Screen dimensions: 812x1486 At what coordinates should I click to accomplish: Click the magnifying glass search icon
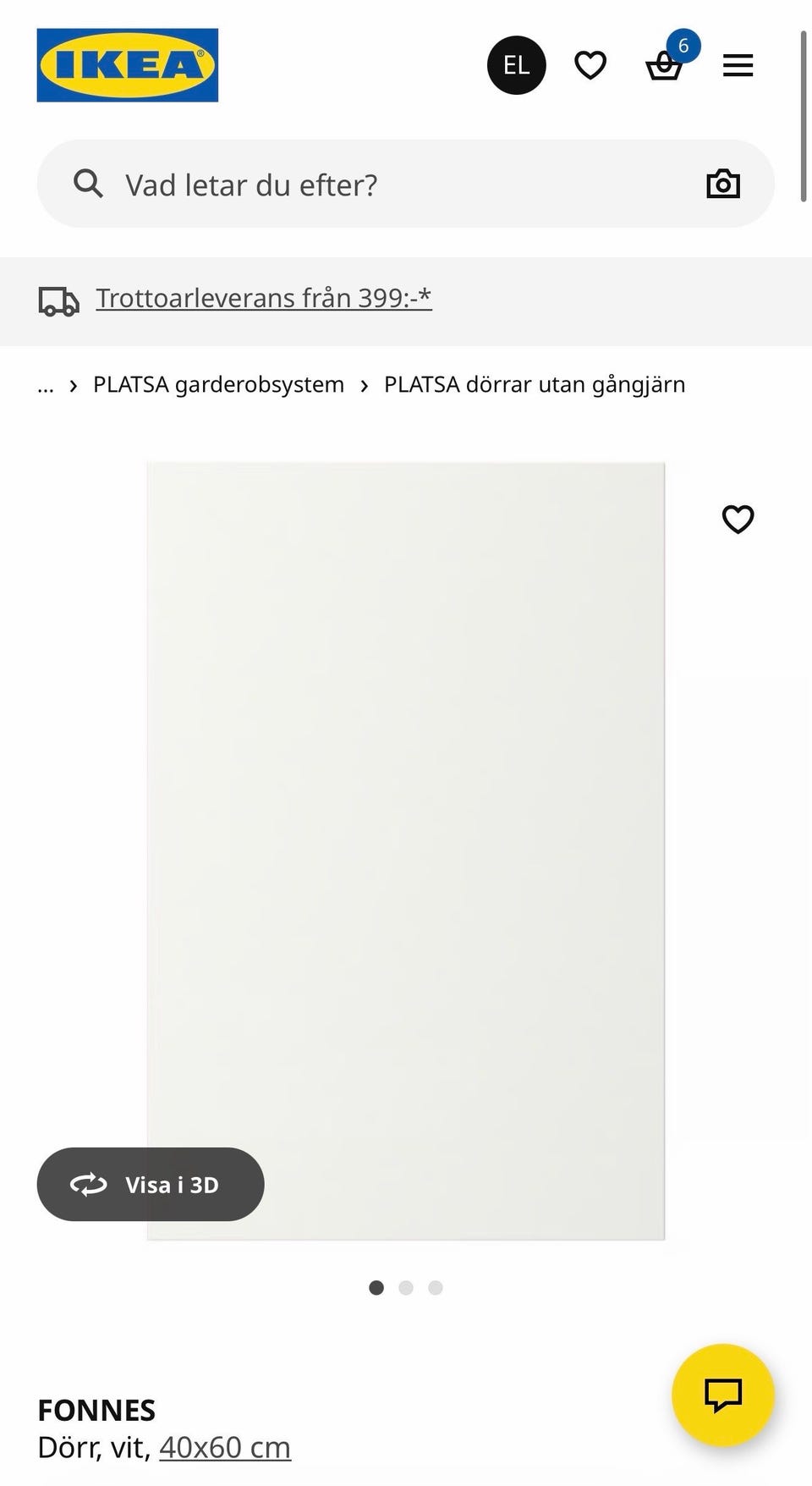click(x=88, y=184)
